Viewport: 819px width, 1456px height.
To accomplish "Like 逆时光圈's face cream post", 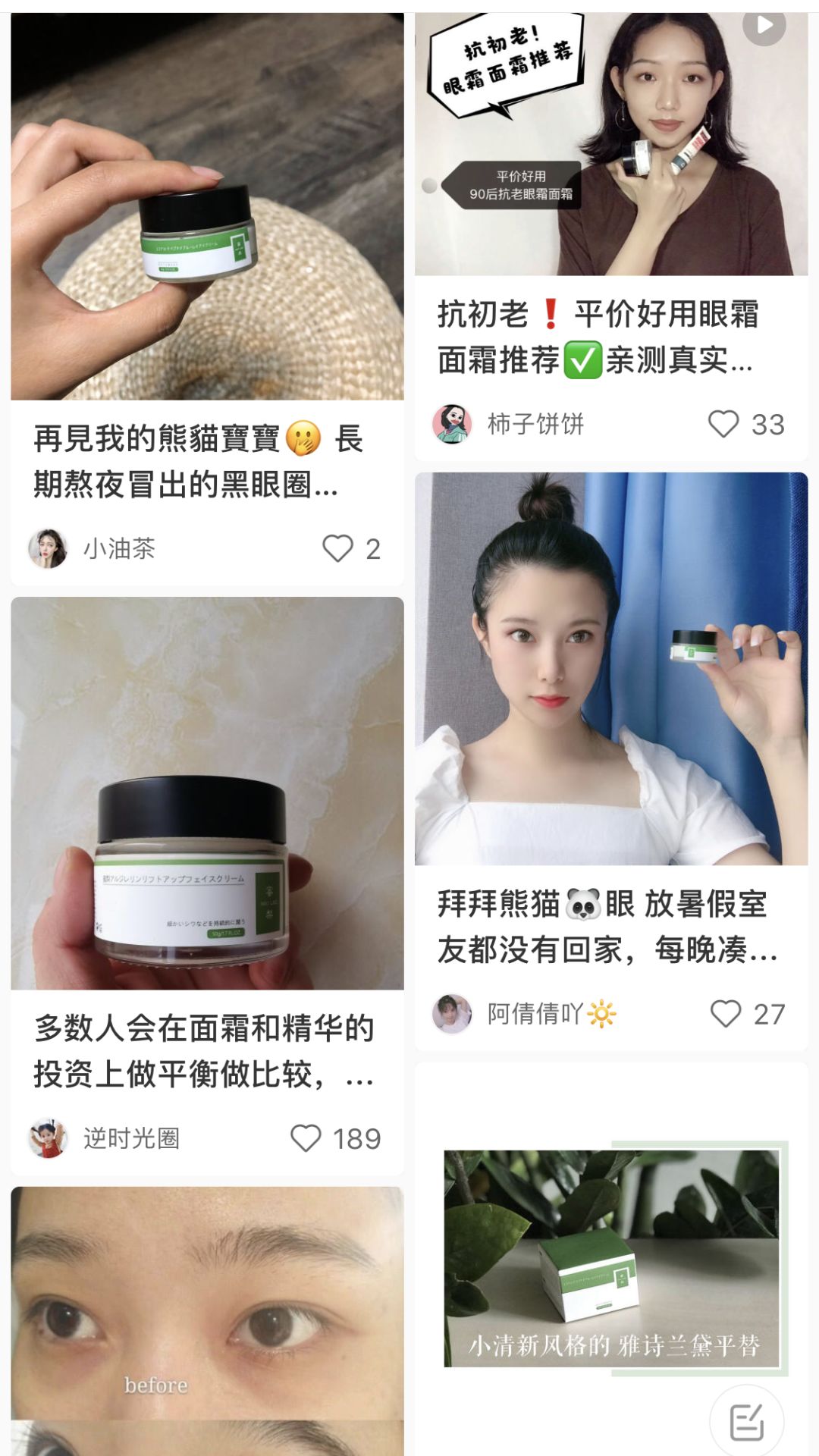I will pyautogui.click(x=306, y=1137).
